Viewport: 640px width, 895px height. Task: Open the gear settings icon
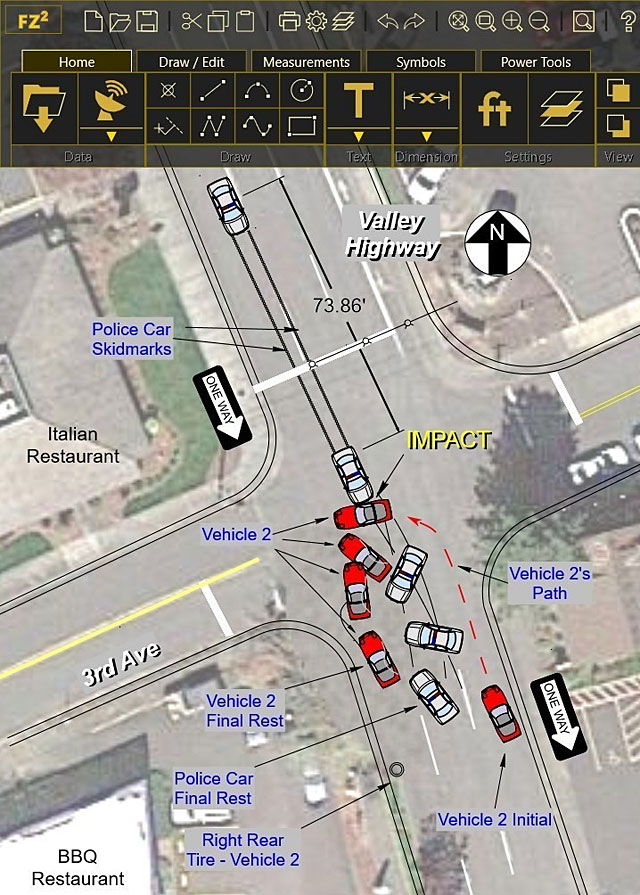click(317, 20)
